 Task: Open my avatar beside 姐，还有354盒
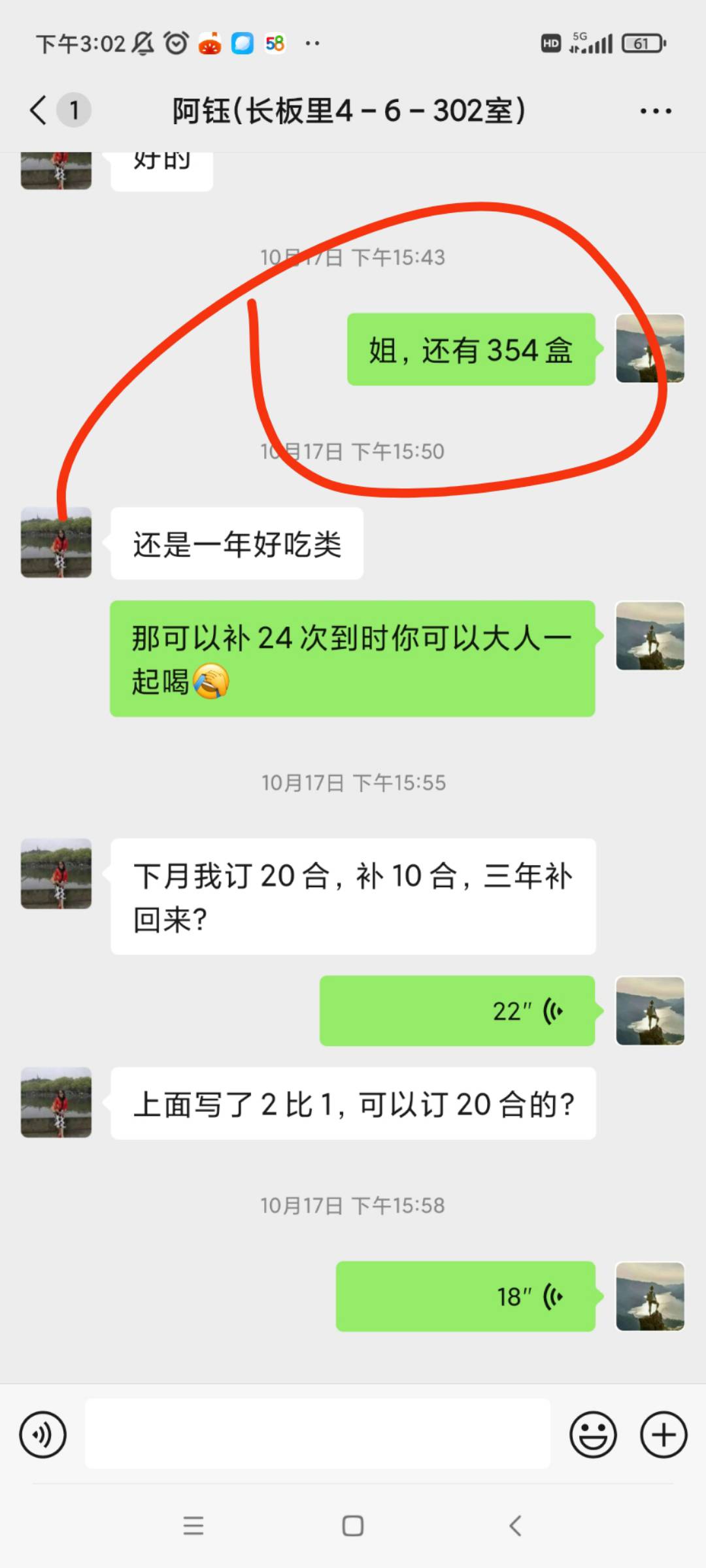[650, 348]
